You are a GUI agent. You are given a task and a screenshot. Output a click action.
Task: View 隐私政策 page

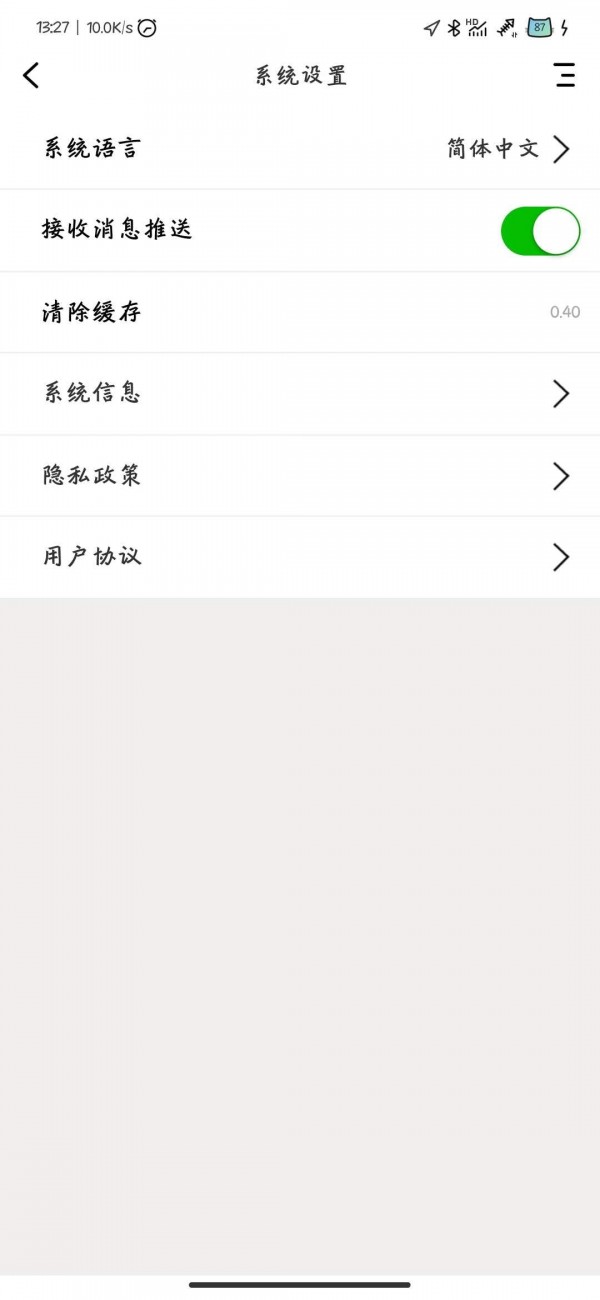pyautogui.click(x=300, y=476)
